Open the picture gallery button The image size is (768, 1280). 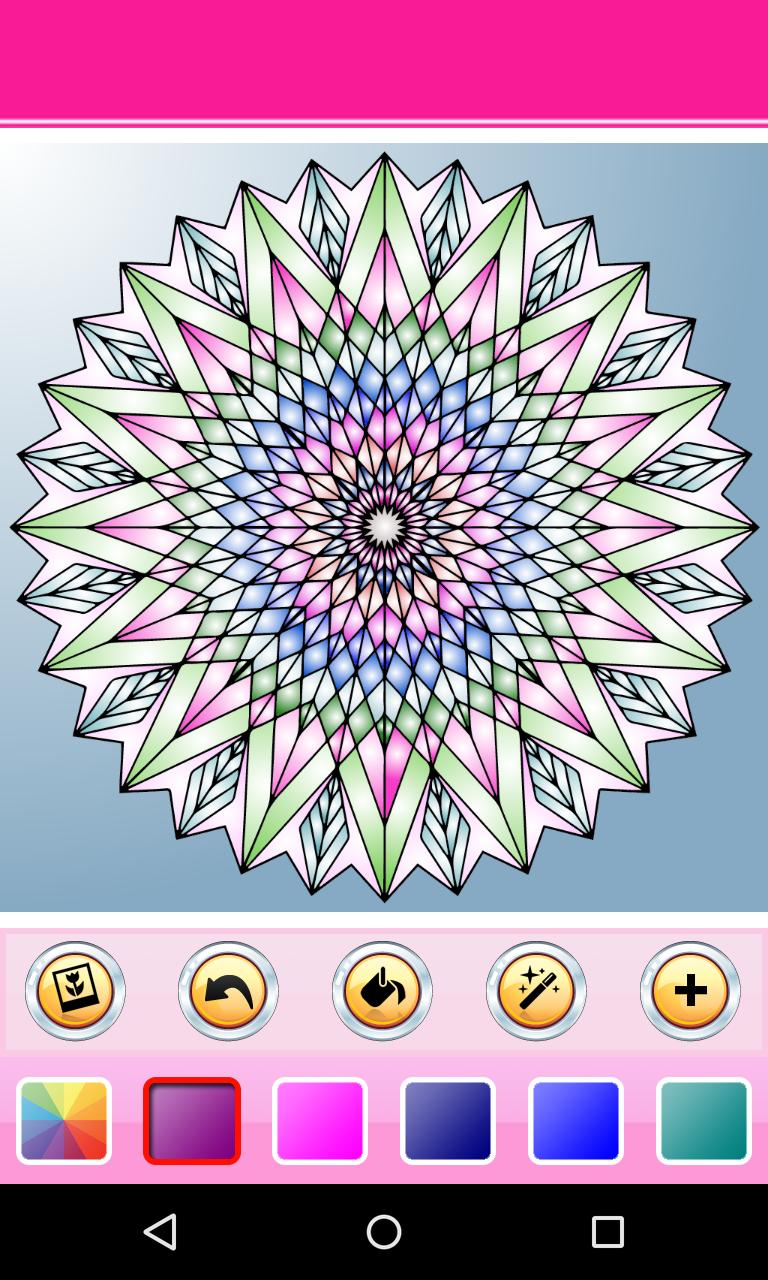click(75, 991)
